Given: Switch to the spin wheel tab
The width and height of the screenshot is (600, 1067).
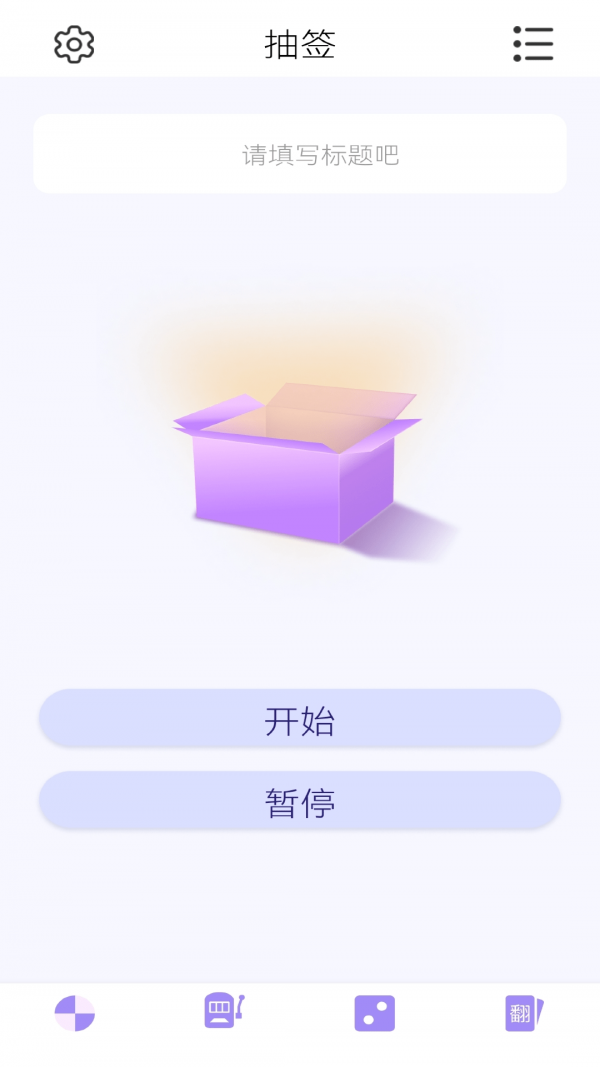Looking at the screenshot, I should pyautogui.click(x=75, y=1013).
